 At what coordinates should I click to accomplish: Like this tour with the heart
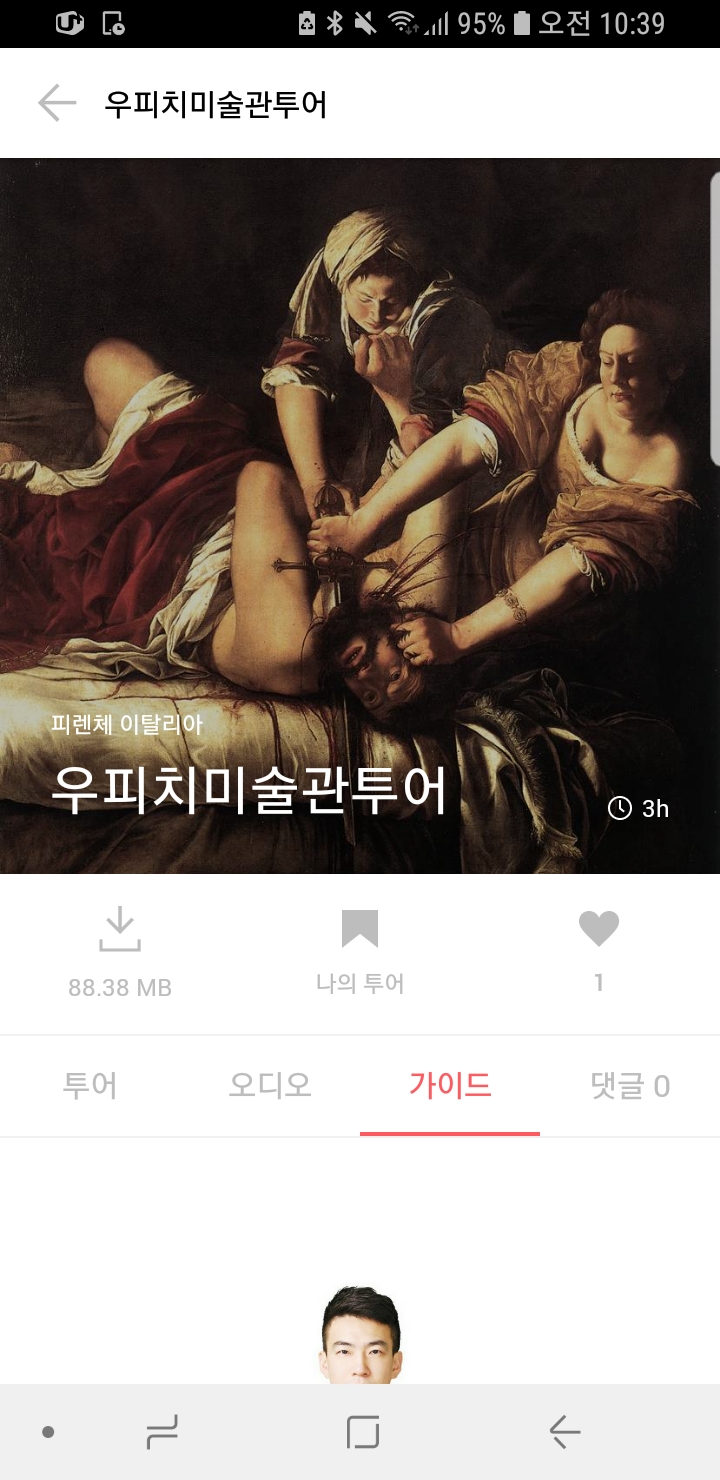599,930
